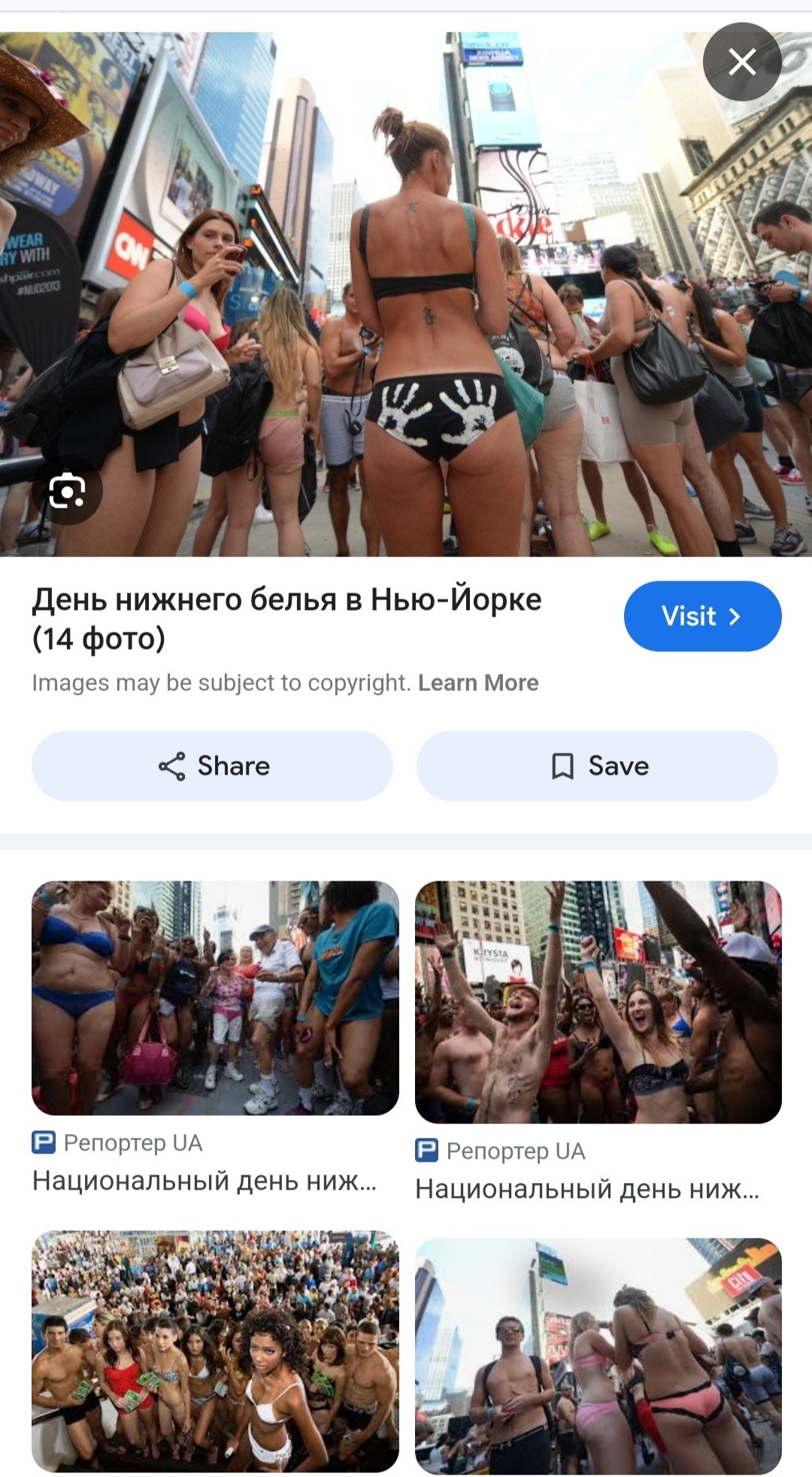The width and height of the screenshot is (812, 1477).
Task: Share this image
Action: tap(212, 766)
